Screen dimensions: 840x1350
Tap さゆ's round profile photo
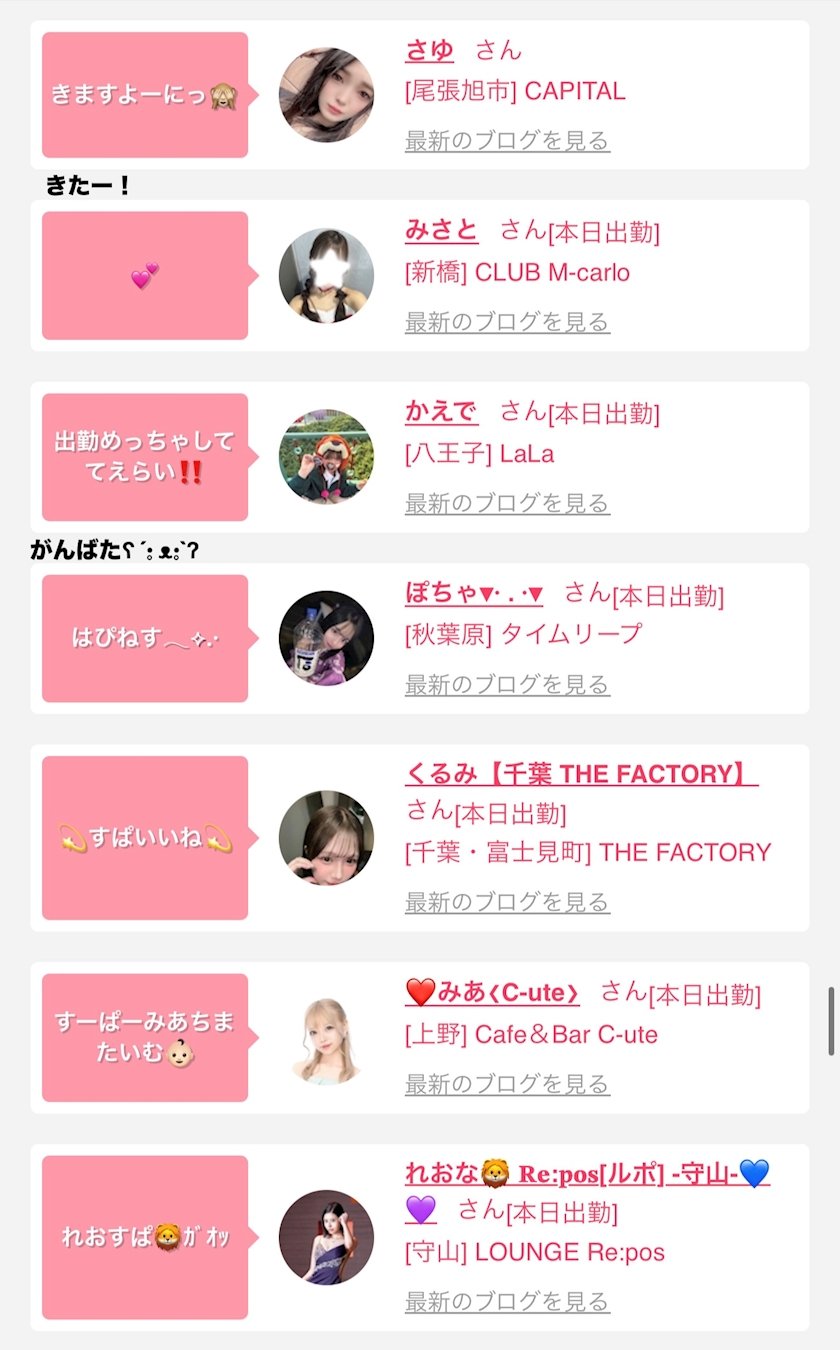tap(326, 95)
